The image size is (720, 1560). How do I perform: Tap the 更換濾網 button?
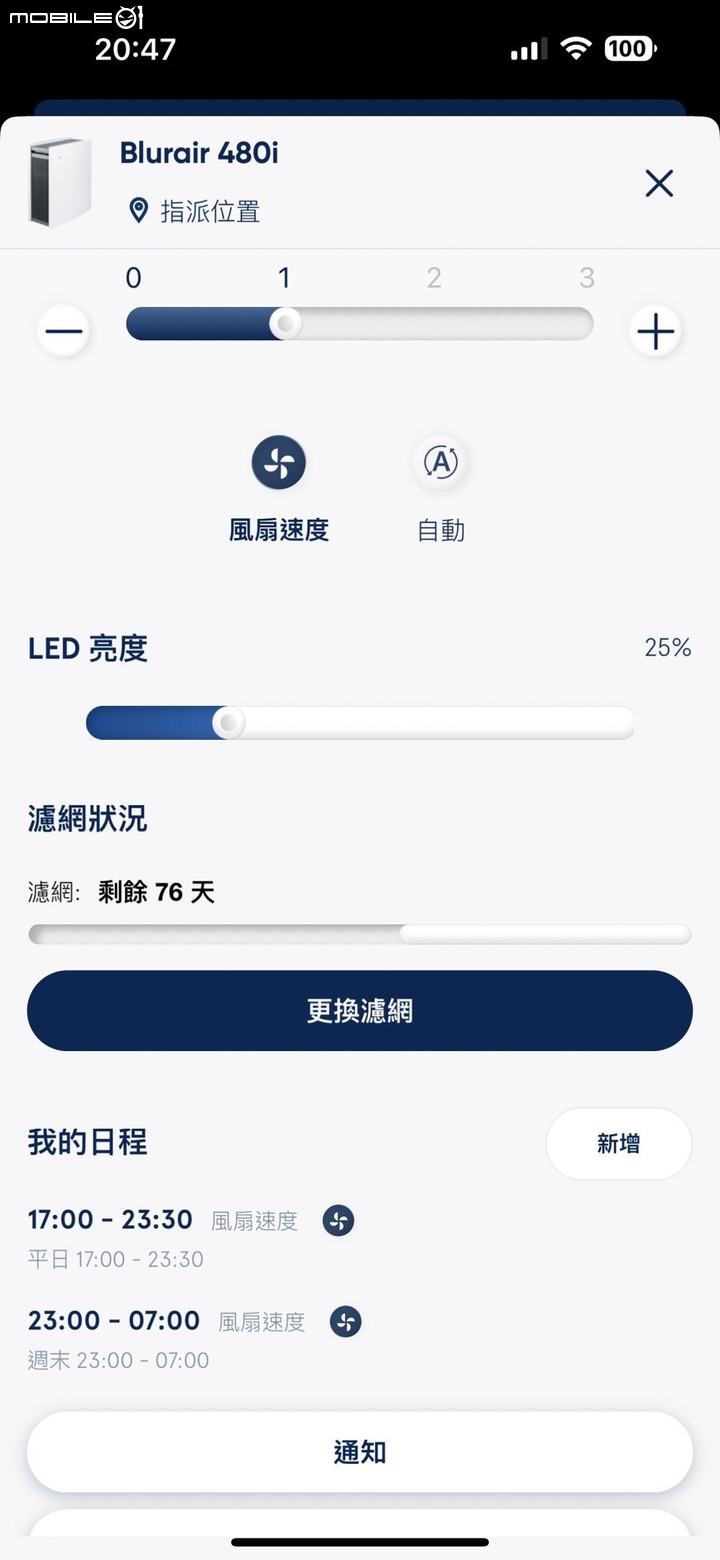[360, 1010]
